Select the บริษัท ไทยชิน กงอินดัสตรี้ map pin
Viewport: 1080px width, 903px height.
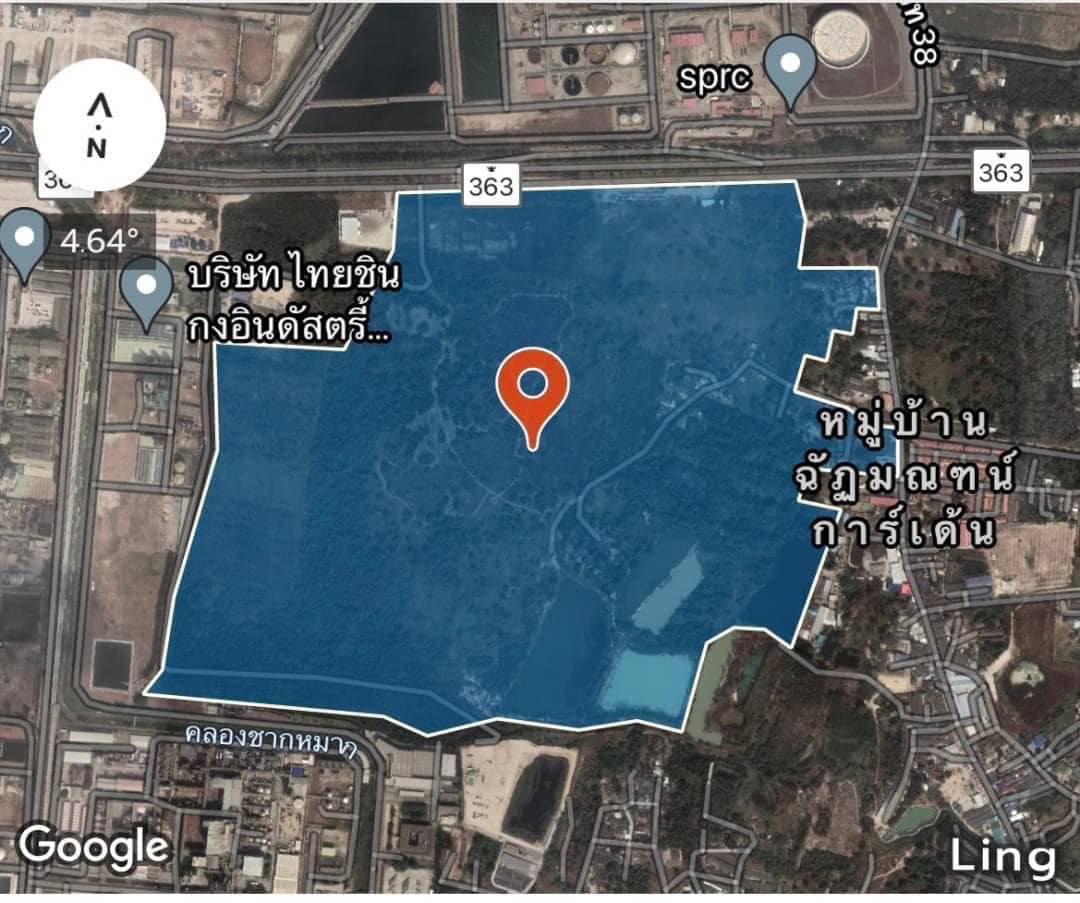click(146, 289)
